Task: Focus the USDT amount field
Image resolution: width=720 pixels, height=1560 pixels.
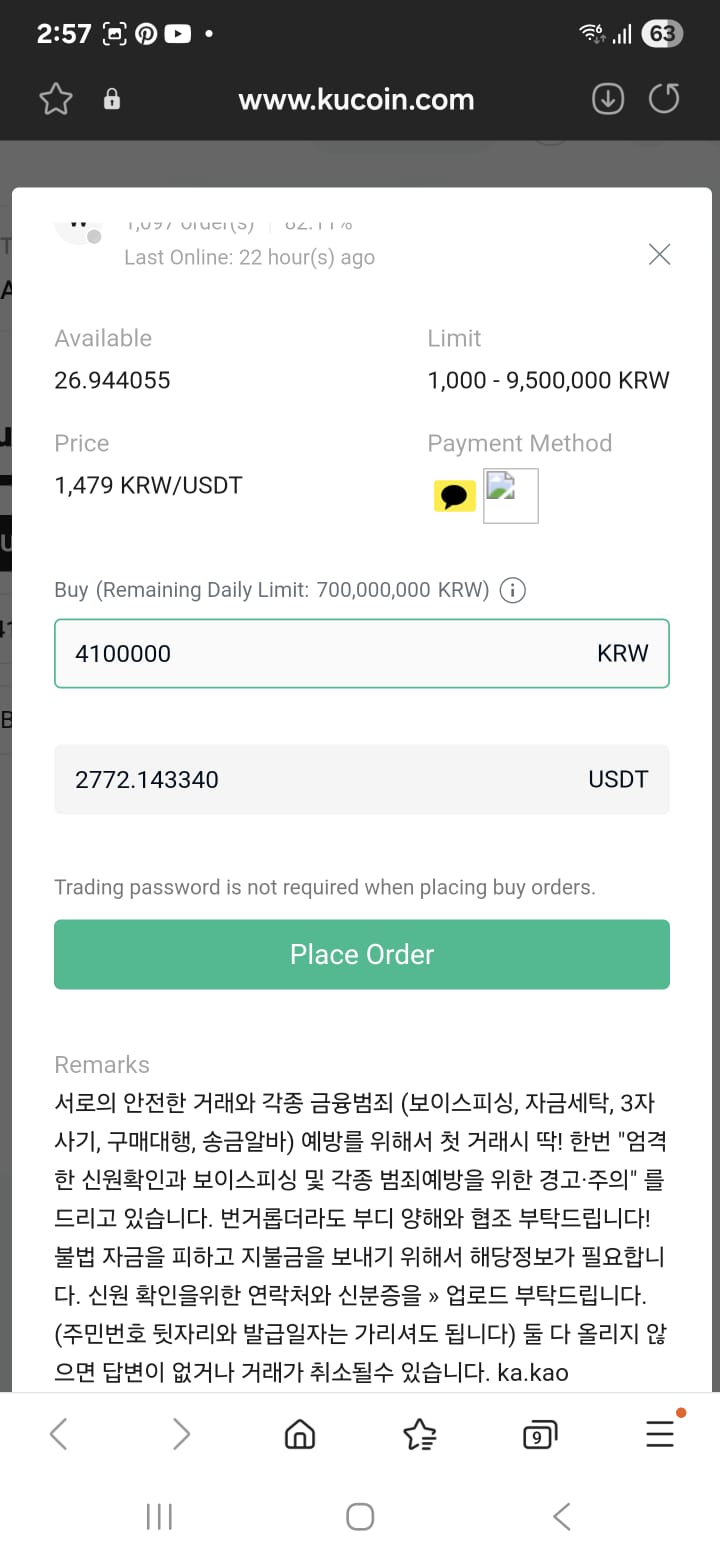Action: pyautogui.click(x=362, y=779)
